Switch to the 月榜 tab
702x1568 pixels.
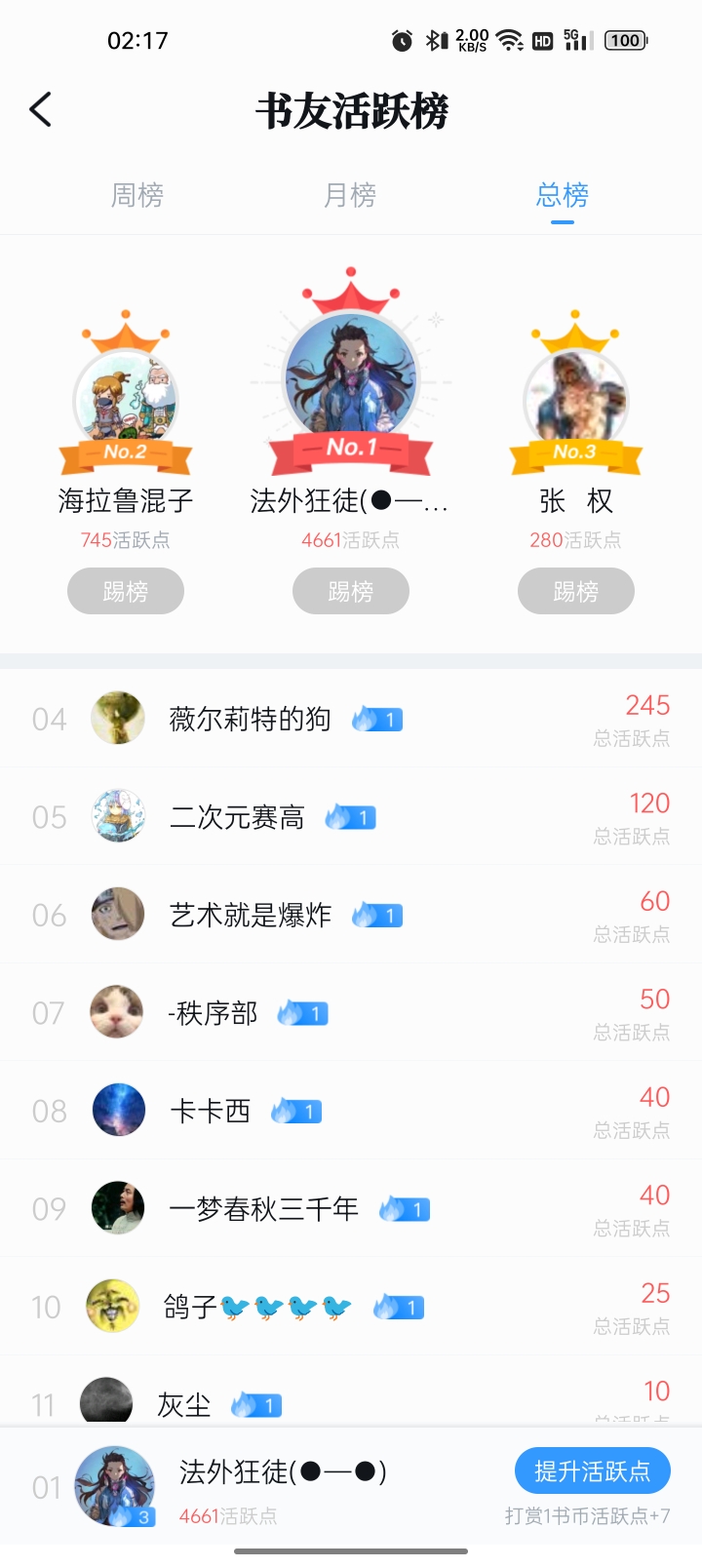[350, 195]
